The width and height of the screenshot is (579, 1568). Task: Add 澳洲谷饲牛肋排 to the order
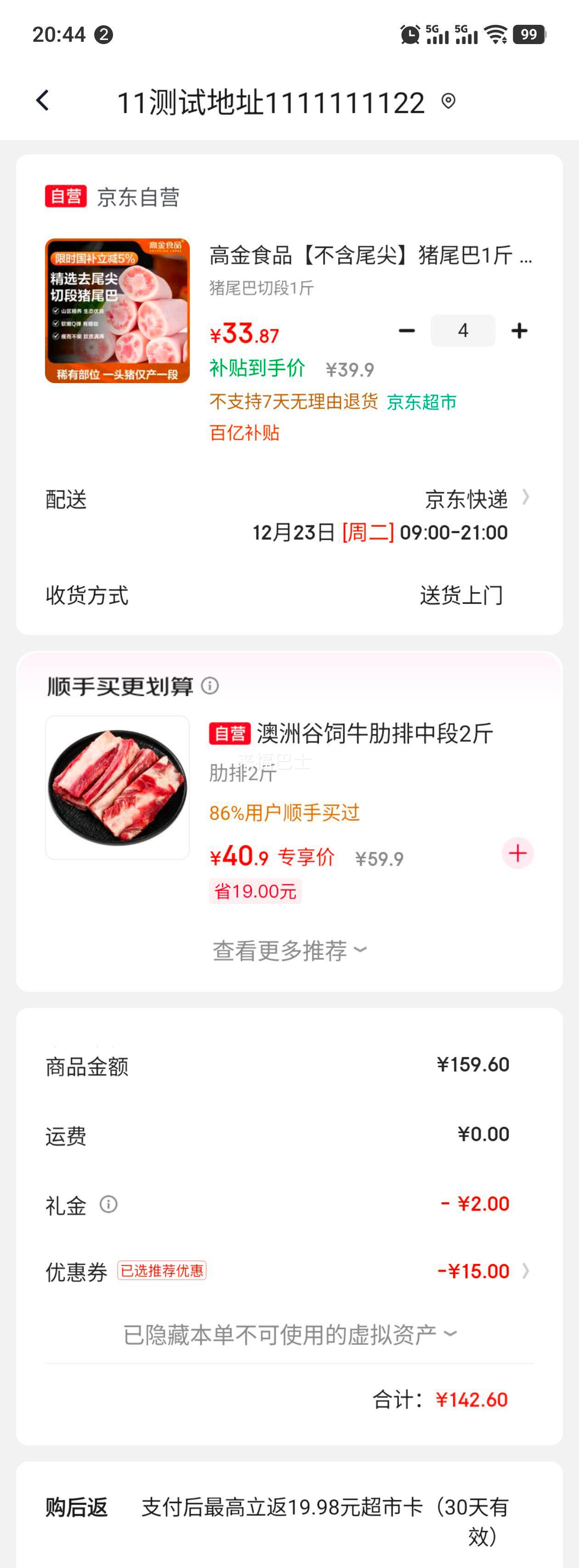click(x=517, y=853)
